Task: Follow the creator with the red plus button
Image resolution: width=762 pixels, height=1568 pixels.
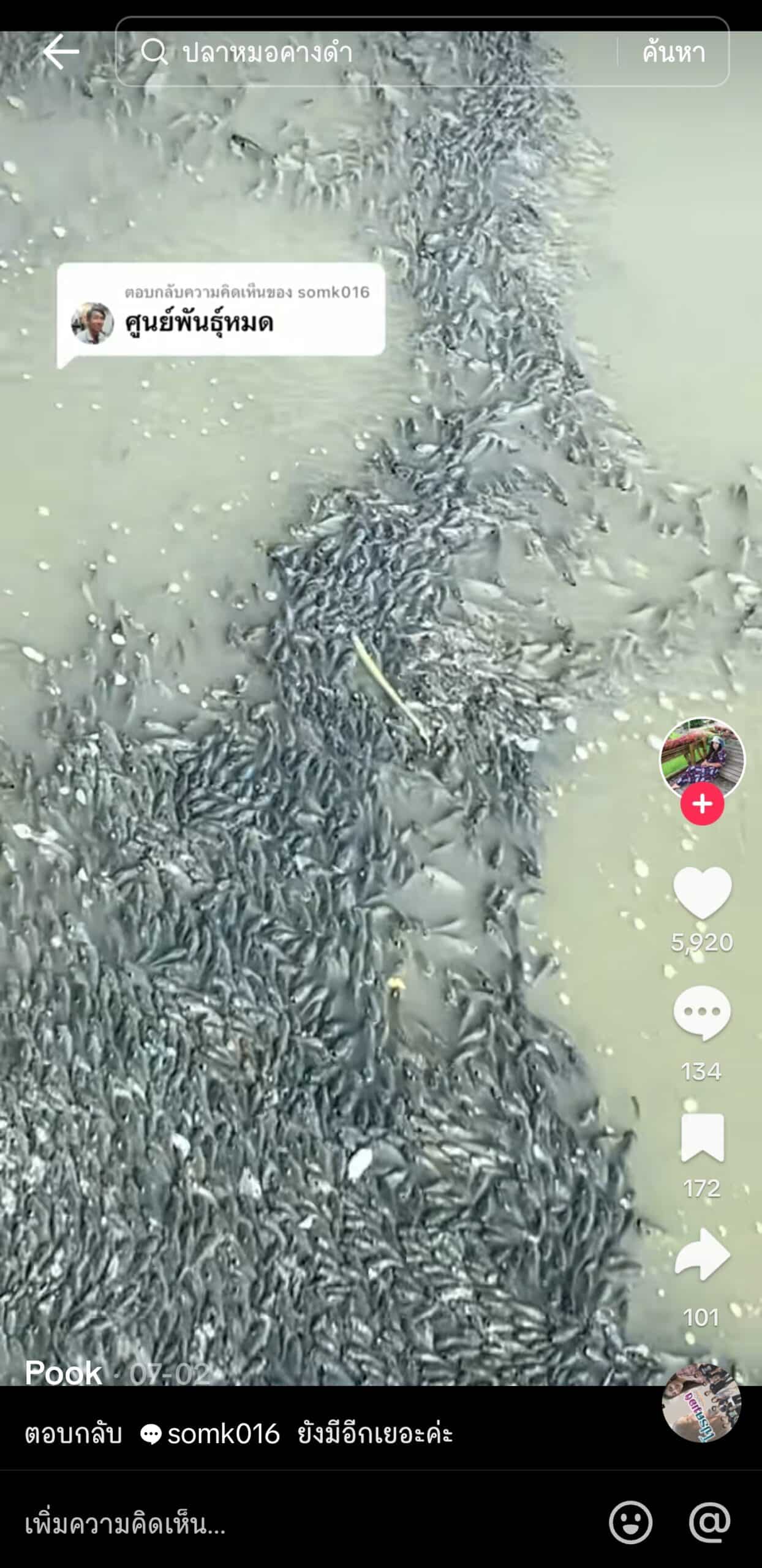Action: [x=702, y=804]
